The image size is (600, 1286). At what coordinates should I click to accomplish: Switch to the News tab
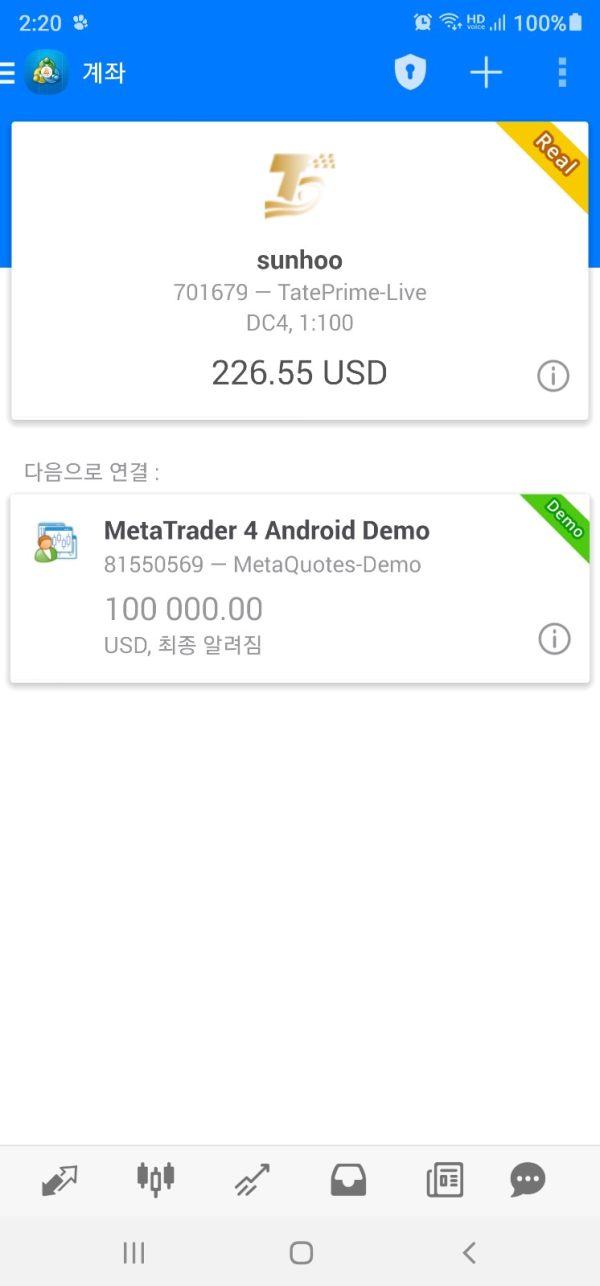[x=444, y=1181]
